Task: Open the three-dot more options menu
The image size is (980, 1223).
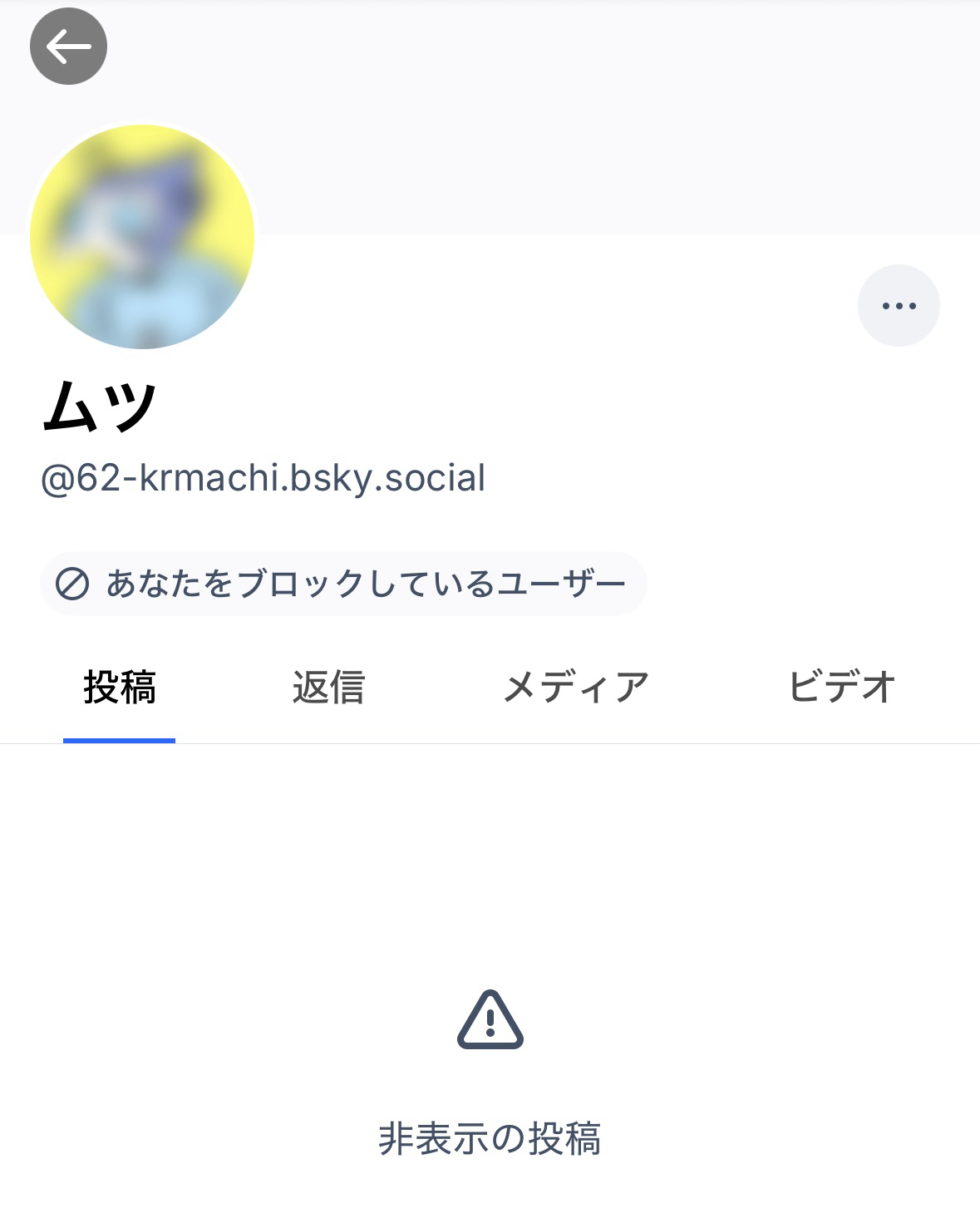Action: click(x=899, y=305)
